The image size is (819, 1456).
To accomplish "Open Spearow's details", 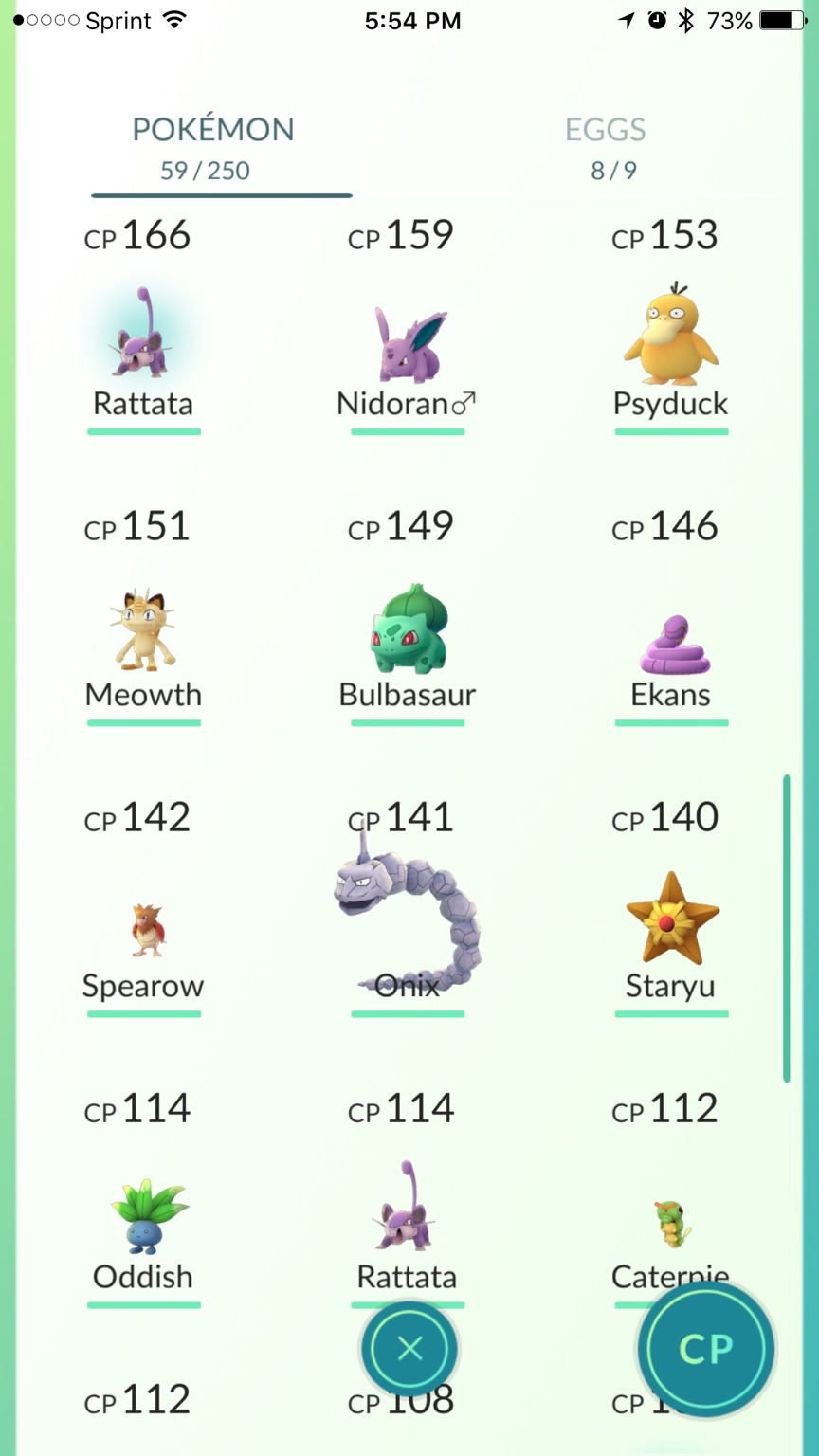I will (x=144, y=934).
